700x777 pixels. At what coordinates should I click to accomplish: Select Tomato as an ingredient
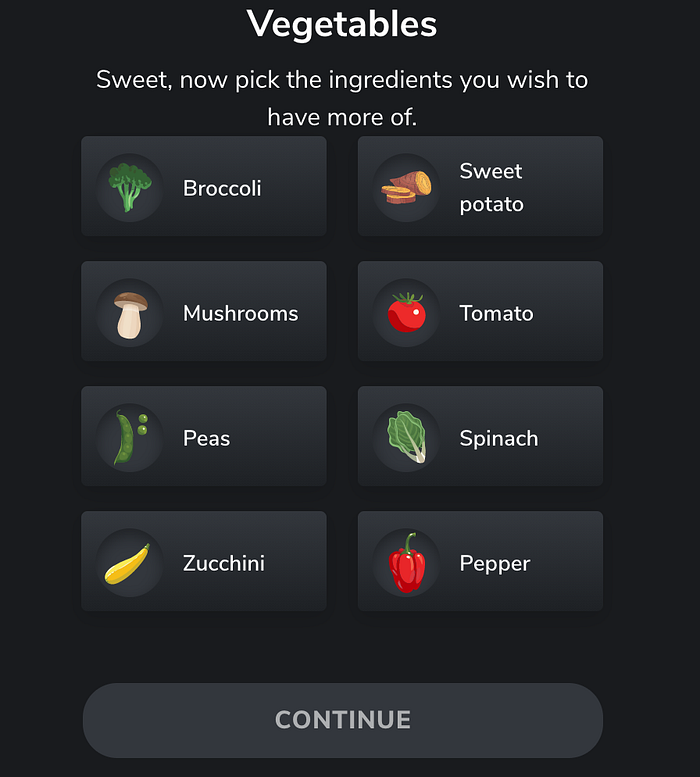(480, 311)
